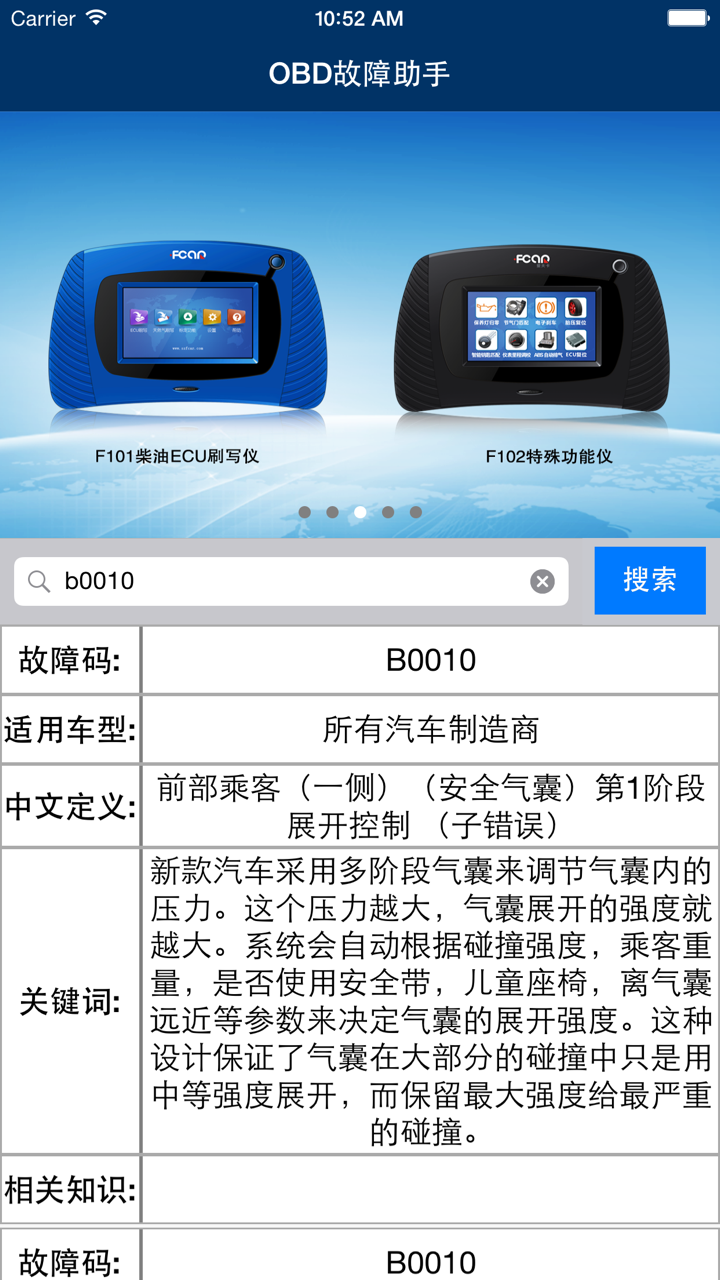Select the last carousel pagination dot
This screenshot has height=1280, width=720.
click(x=416, y=512)
